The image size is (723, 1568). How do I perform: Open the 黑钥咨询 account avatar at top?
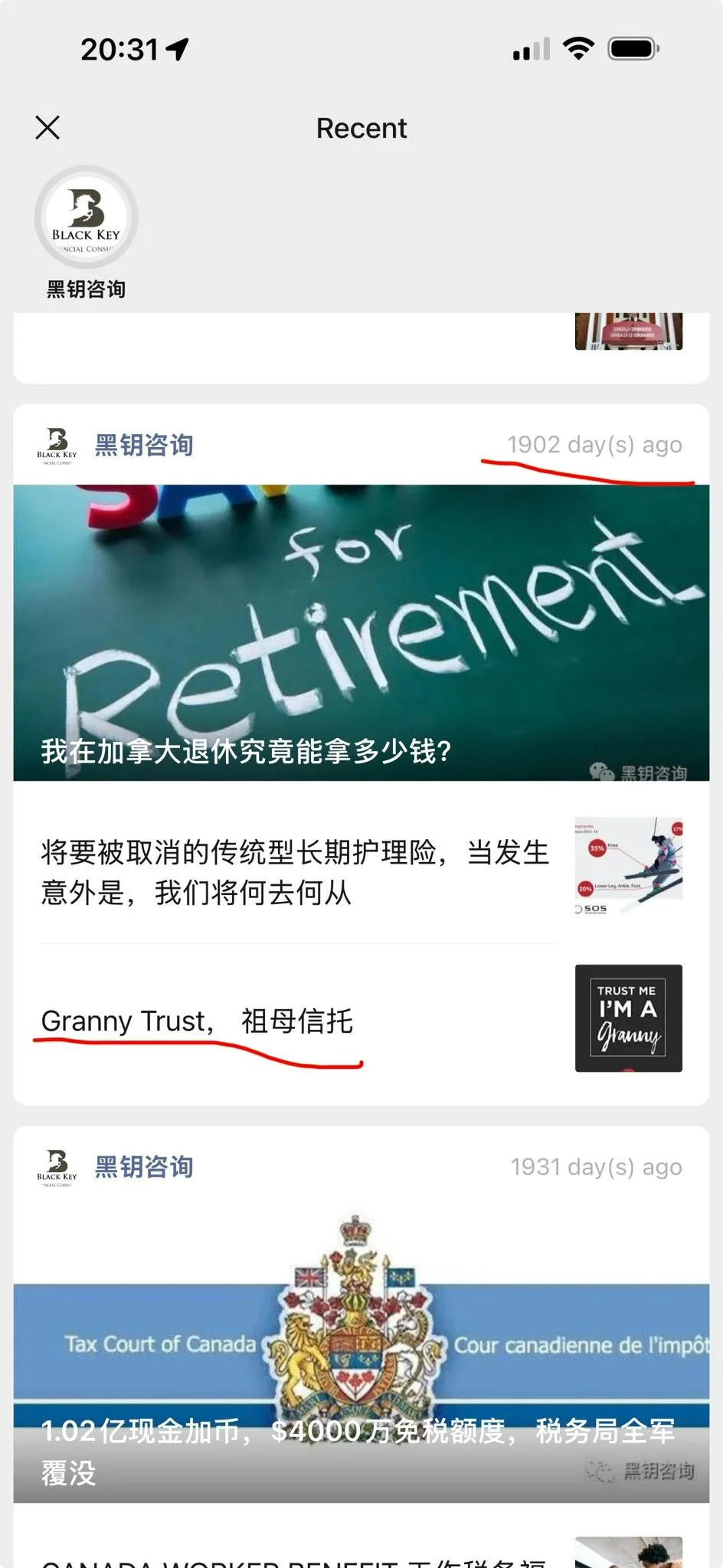click(x=86, y=217)
